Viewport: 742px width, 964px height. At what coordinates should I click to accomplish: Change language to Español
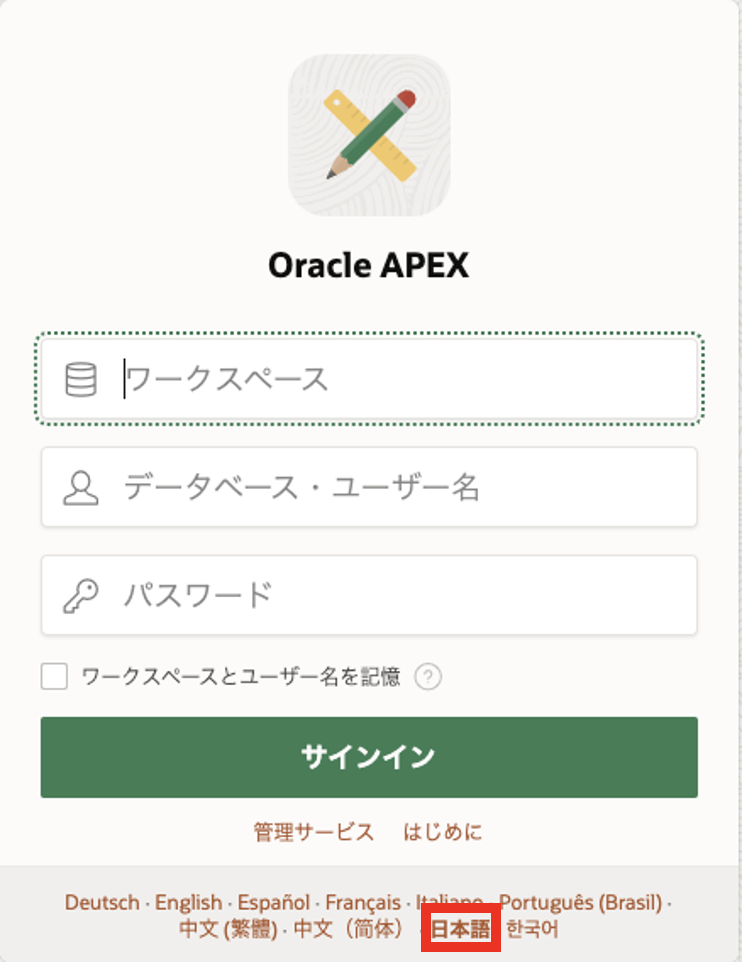(x=273, y=903)
